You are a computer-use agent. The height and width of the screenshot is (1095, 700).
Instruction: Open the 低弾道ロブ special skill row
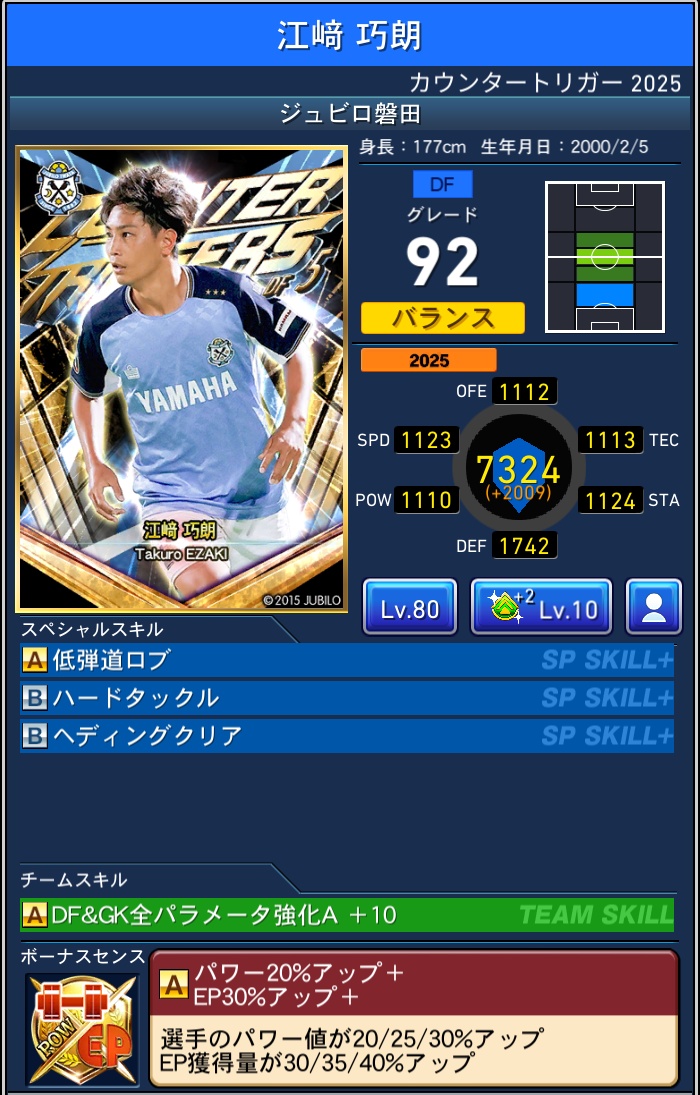pyautogui.click(x=346, y=660)
